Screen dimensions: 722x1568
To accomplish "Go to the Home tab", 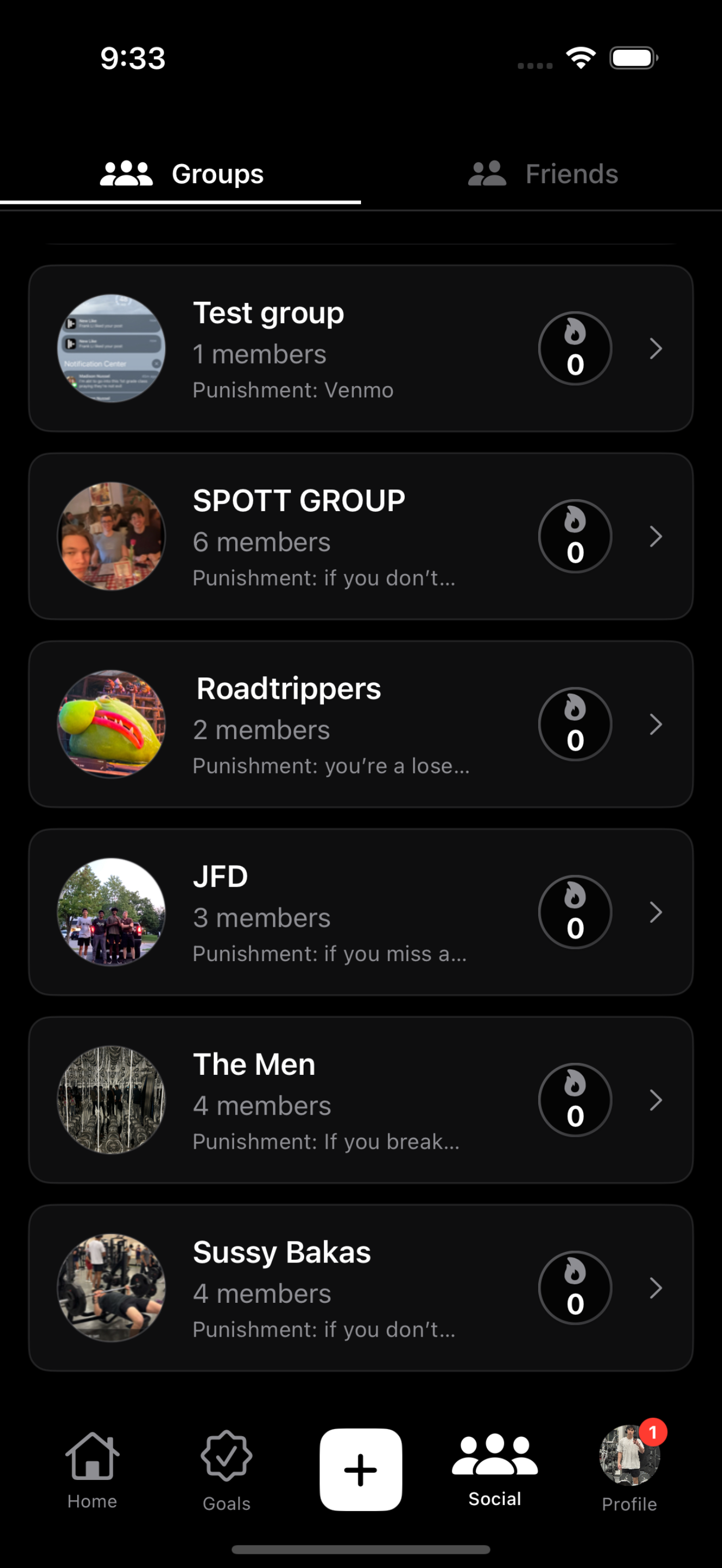I will pyautogui.click(x=92, y=1470).
